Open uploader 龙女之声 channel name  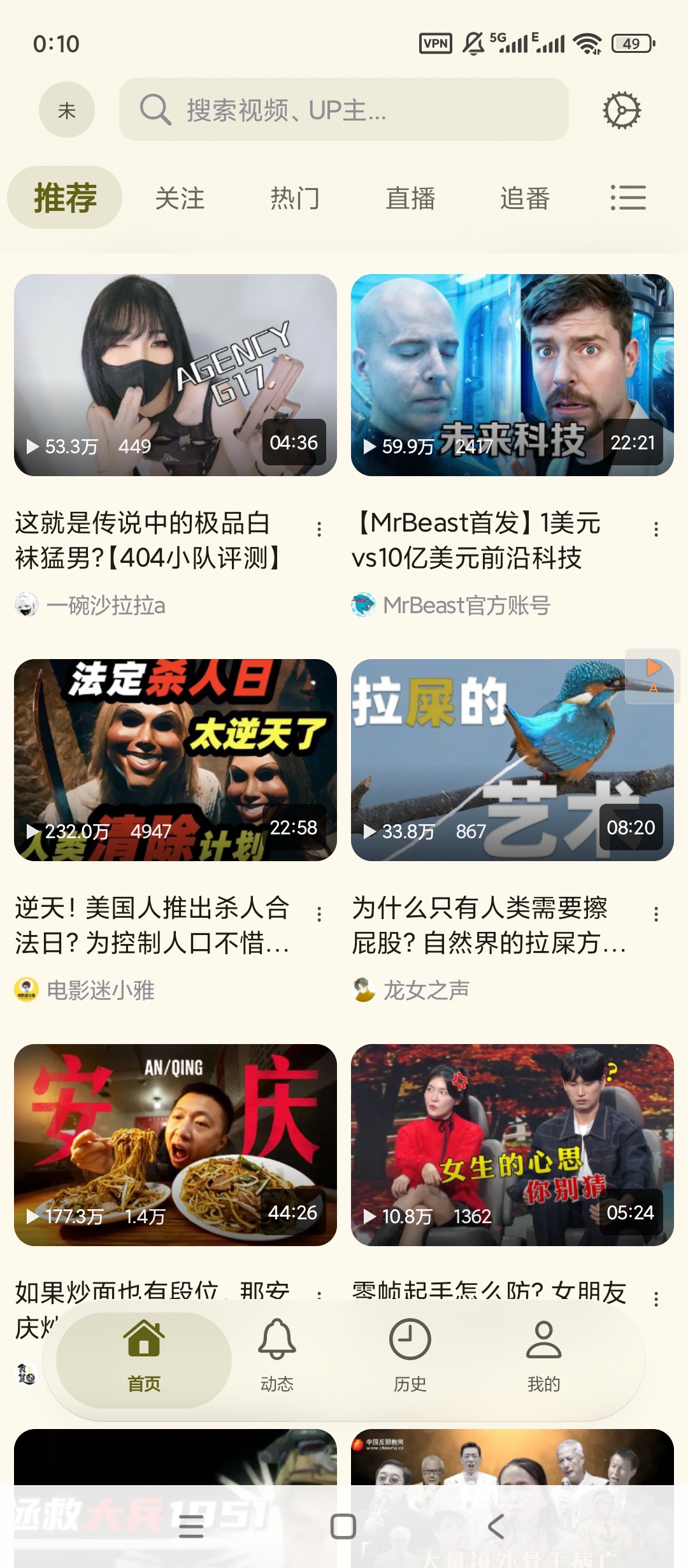click(426, 990)
